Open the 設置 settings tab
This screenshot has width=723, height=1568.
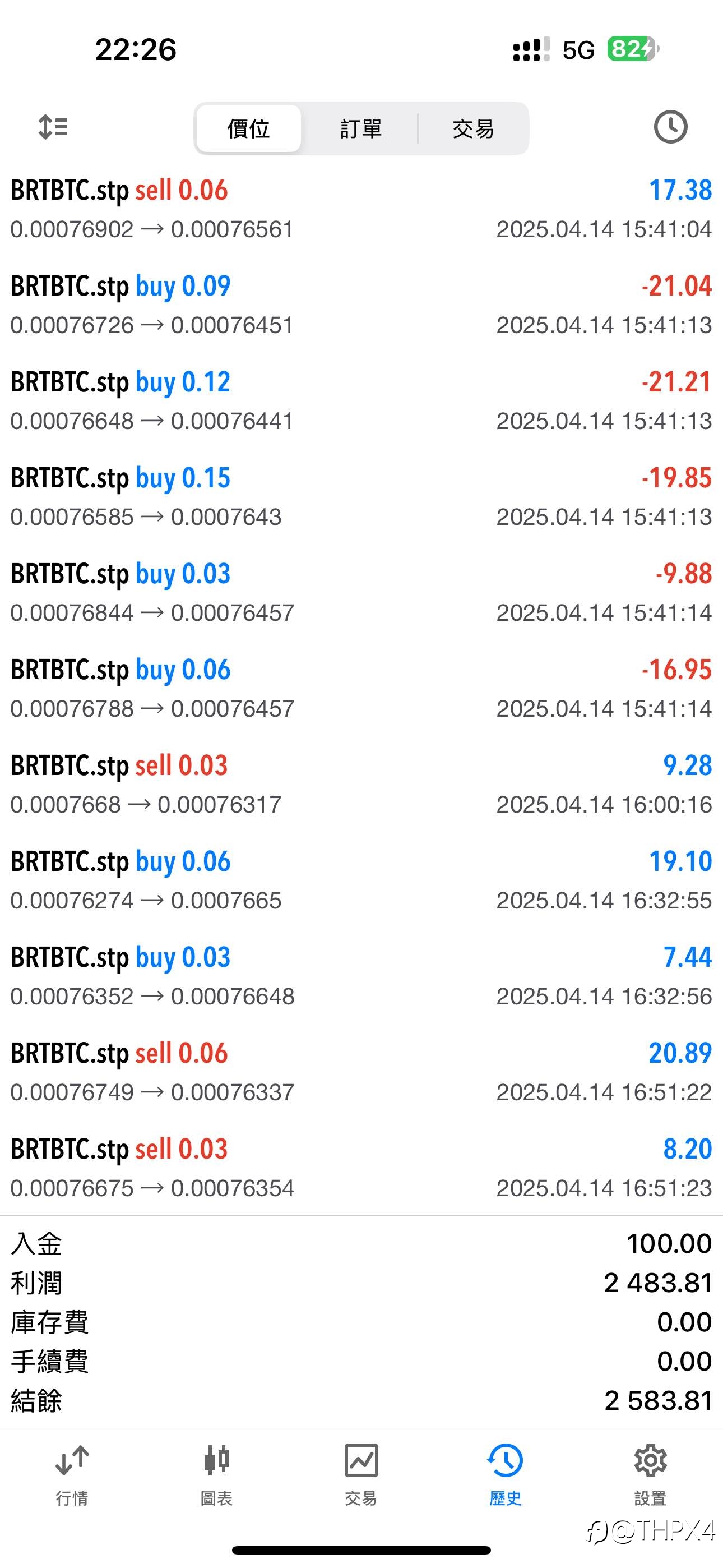point(651,1475)
